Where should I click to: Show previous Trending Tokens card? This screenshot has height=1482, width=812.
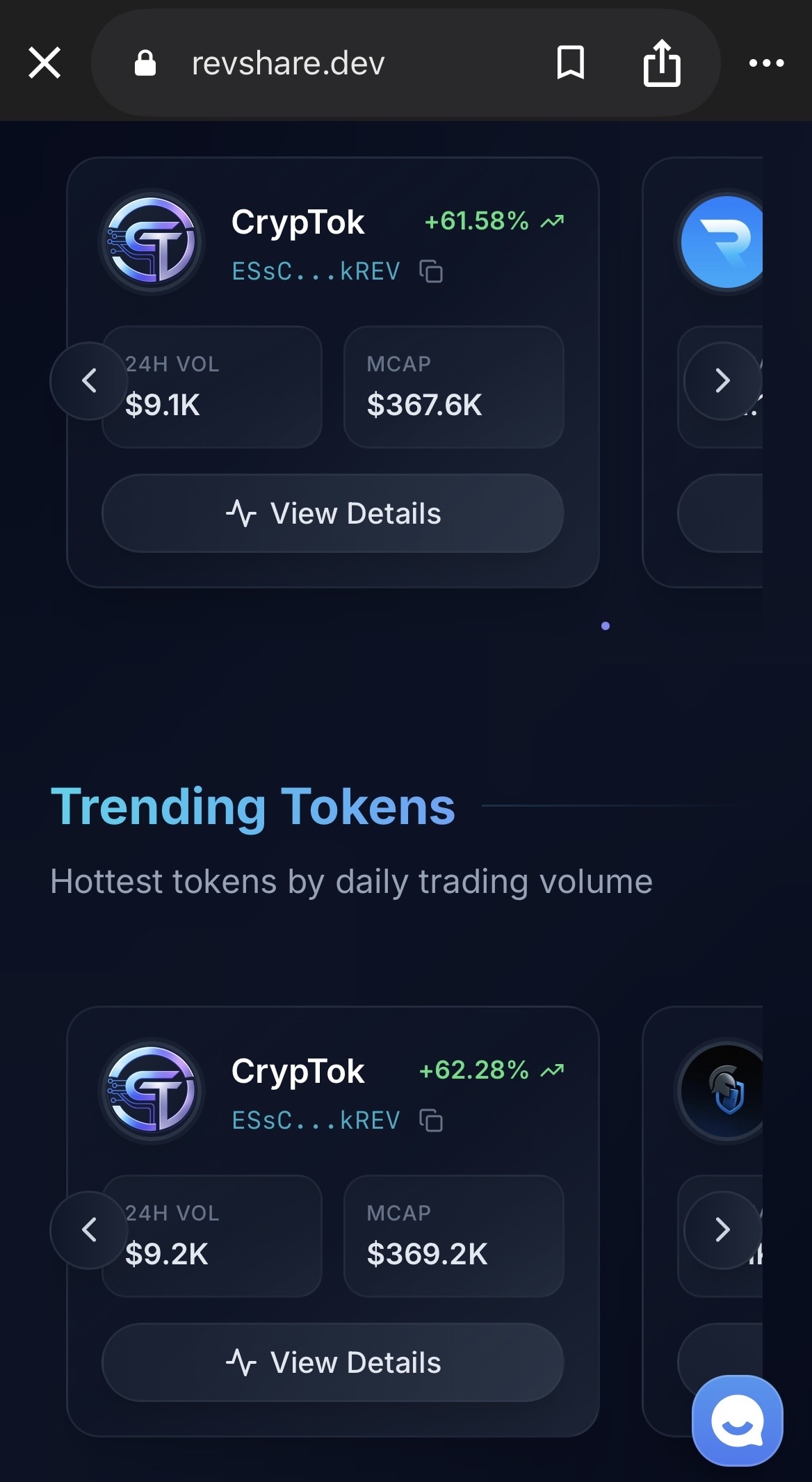tap(89, 1230)
